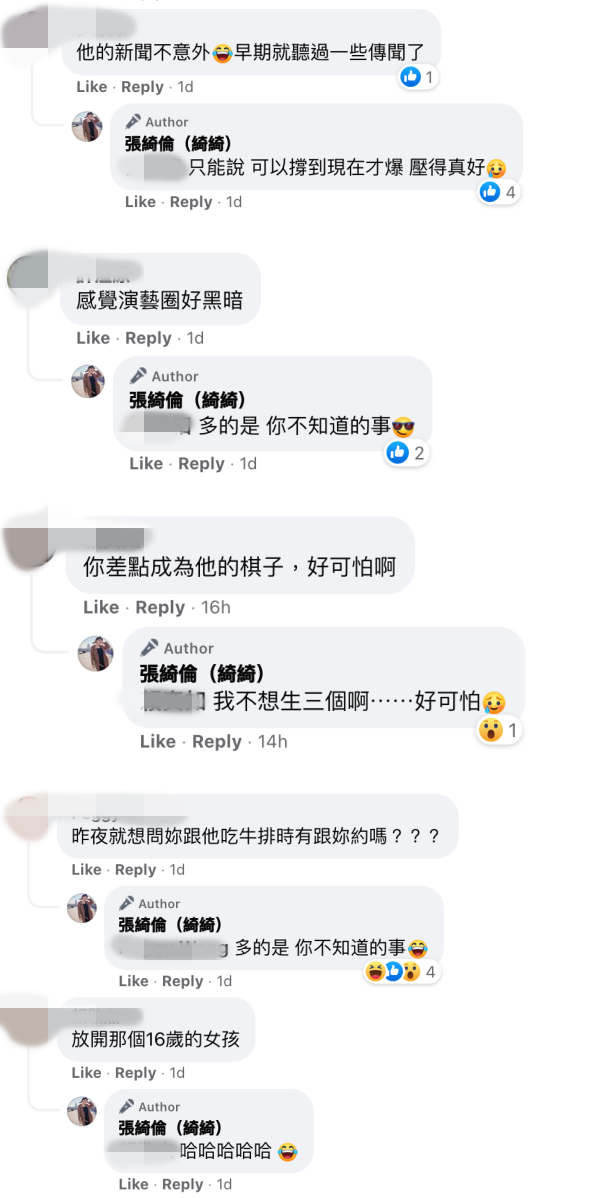600x1198 pixels.
Task: Open the author's avatar on the reply 我不想生三個啊
Action: [96, 653]
